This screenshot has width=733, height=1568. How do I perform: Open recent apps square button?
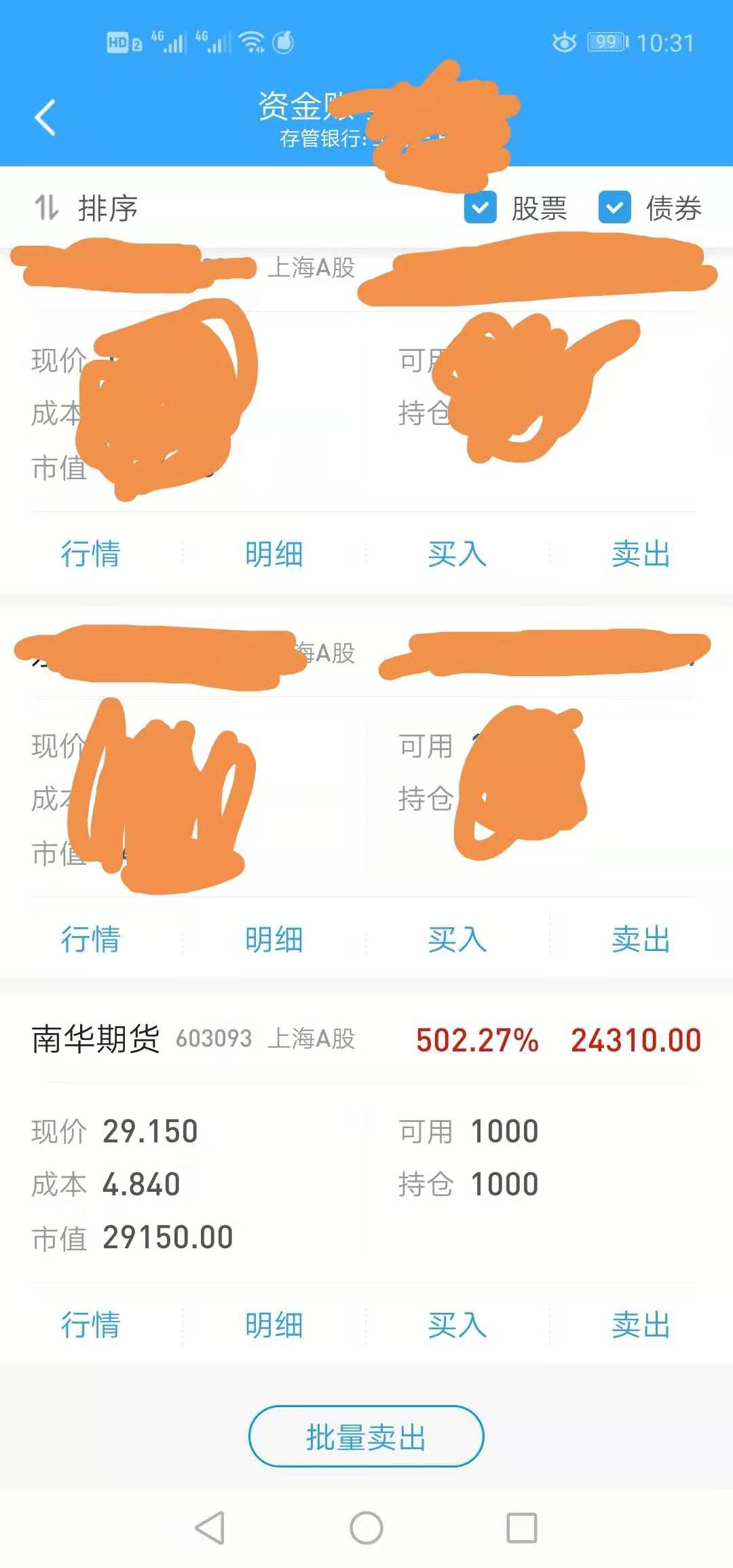tap(522, 1529)
